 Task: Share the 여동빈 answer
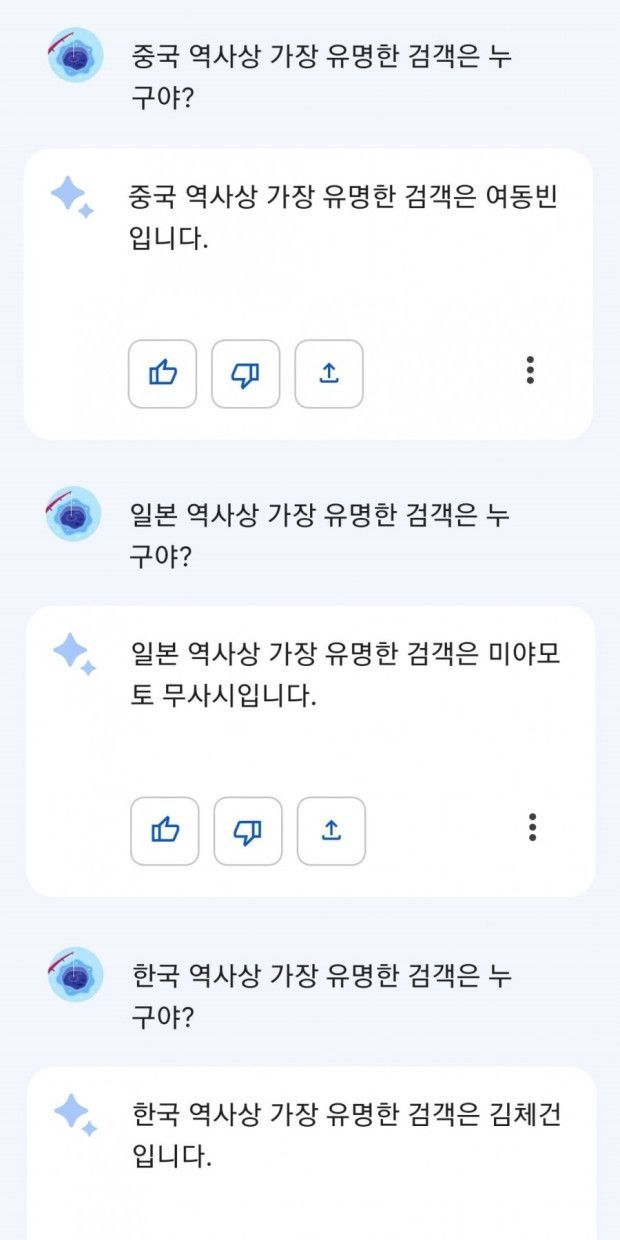329,374
